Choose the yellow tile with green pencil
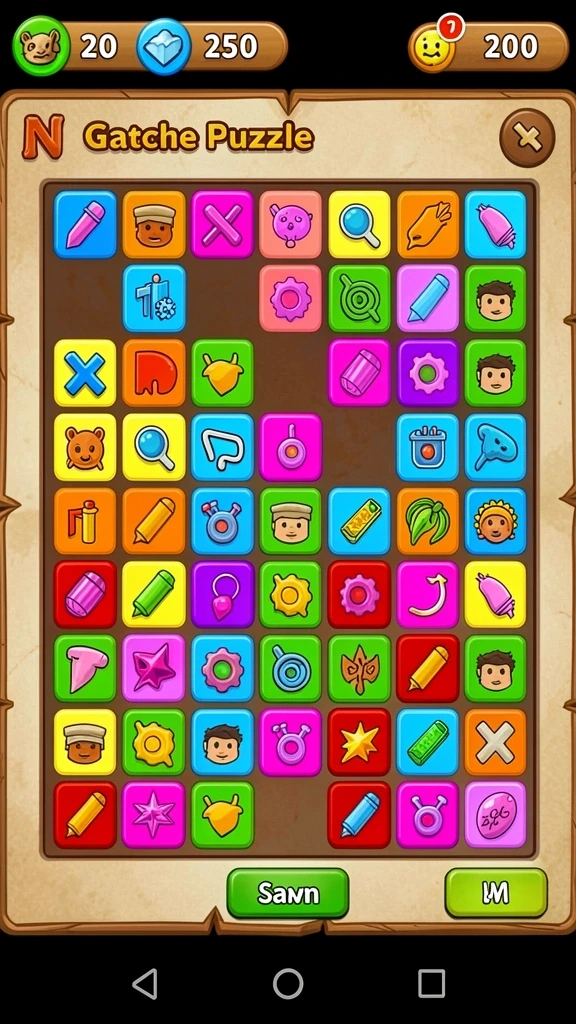Screen dimensions: 576x1024 click(x=154, y=594)
